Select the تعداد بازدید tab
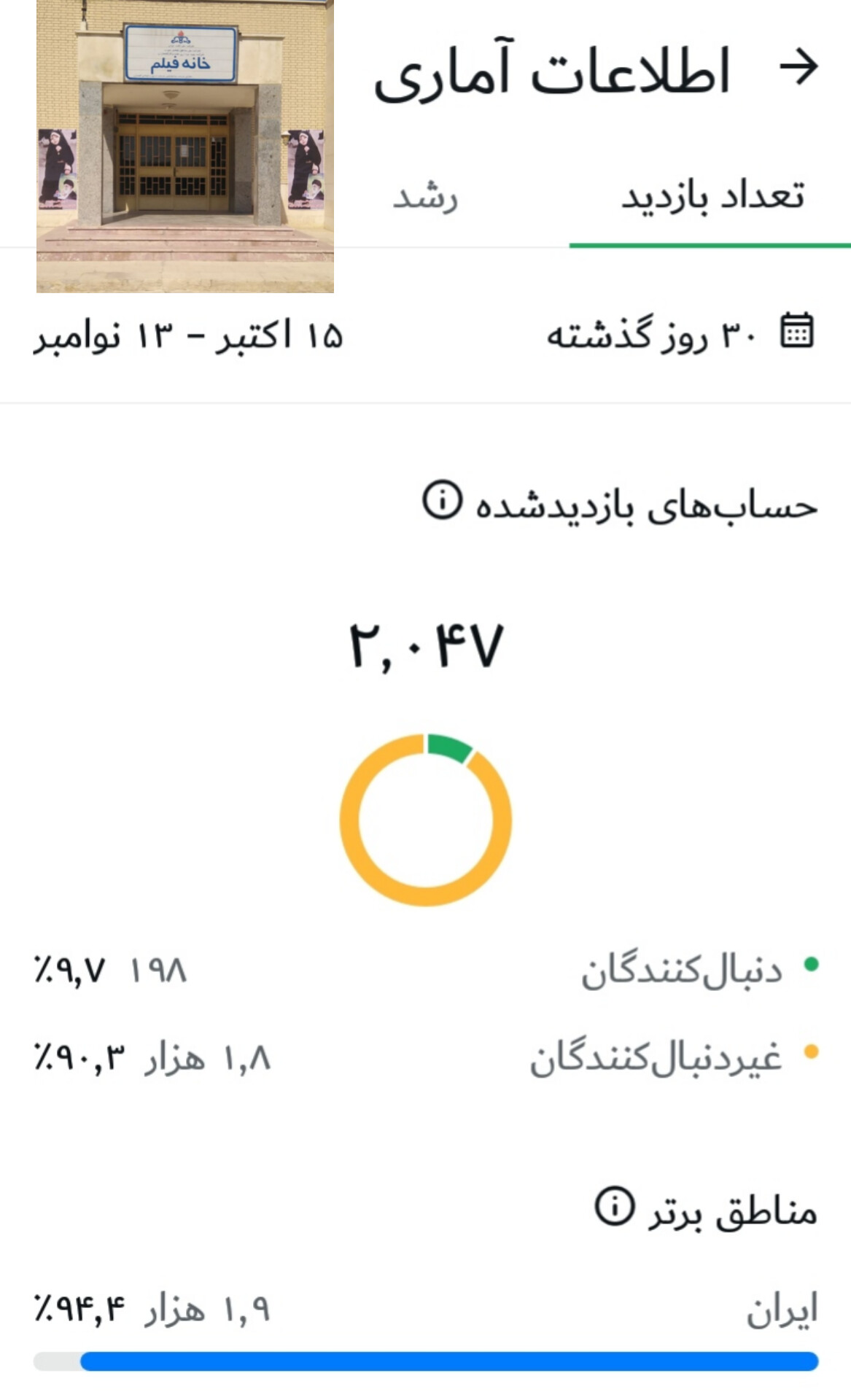The image size is (851, 1400). [x=712, y=197]
